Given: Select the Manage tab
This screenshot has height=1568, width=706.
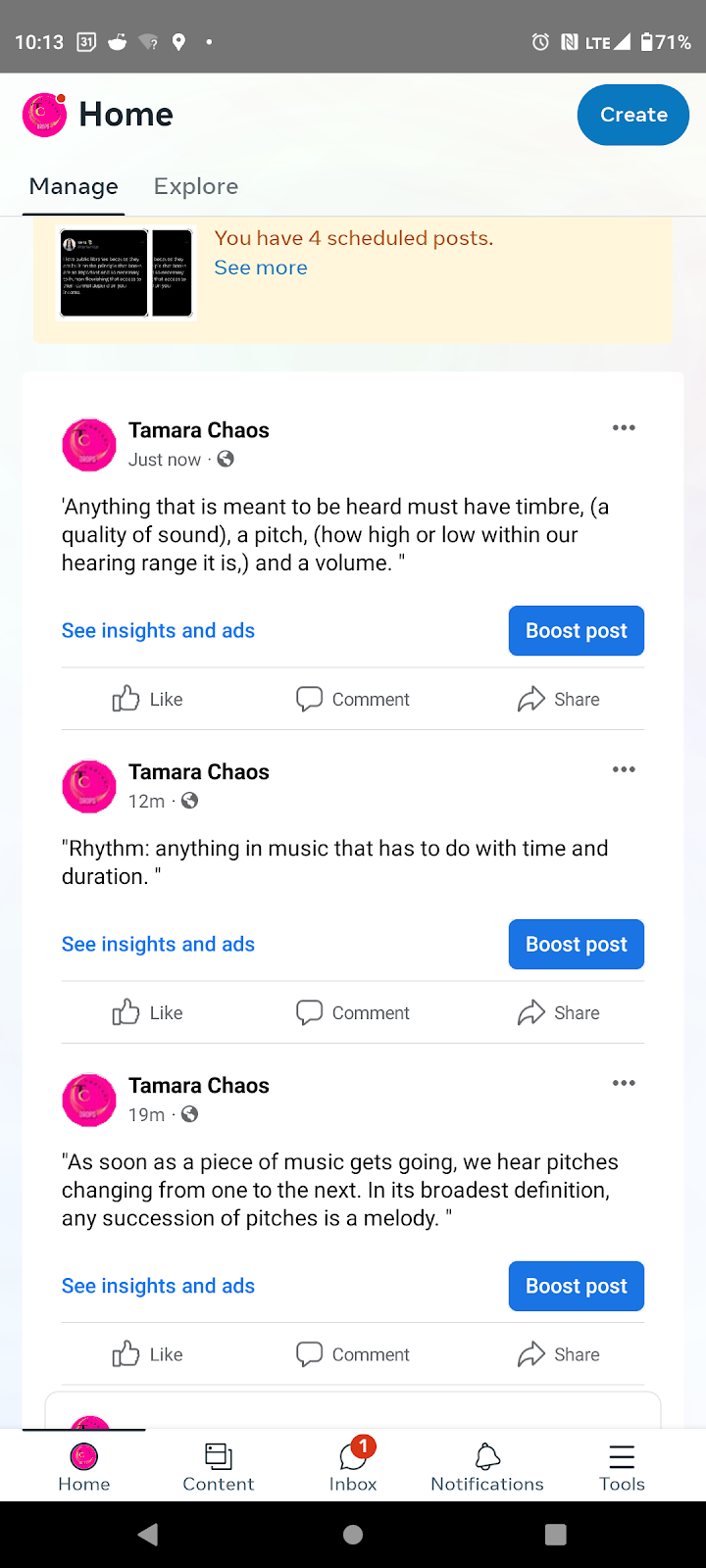Looking at the screenshot, I should 74,186.
